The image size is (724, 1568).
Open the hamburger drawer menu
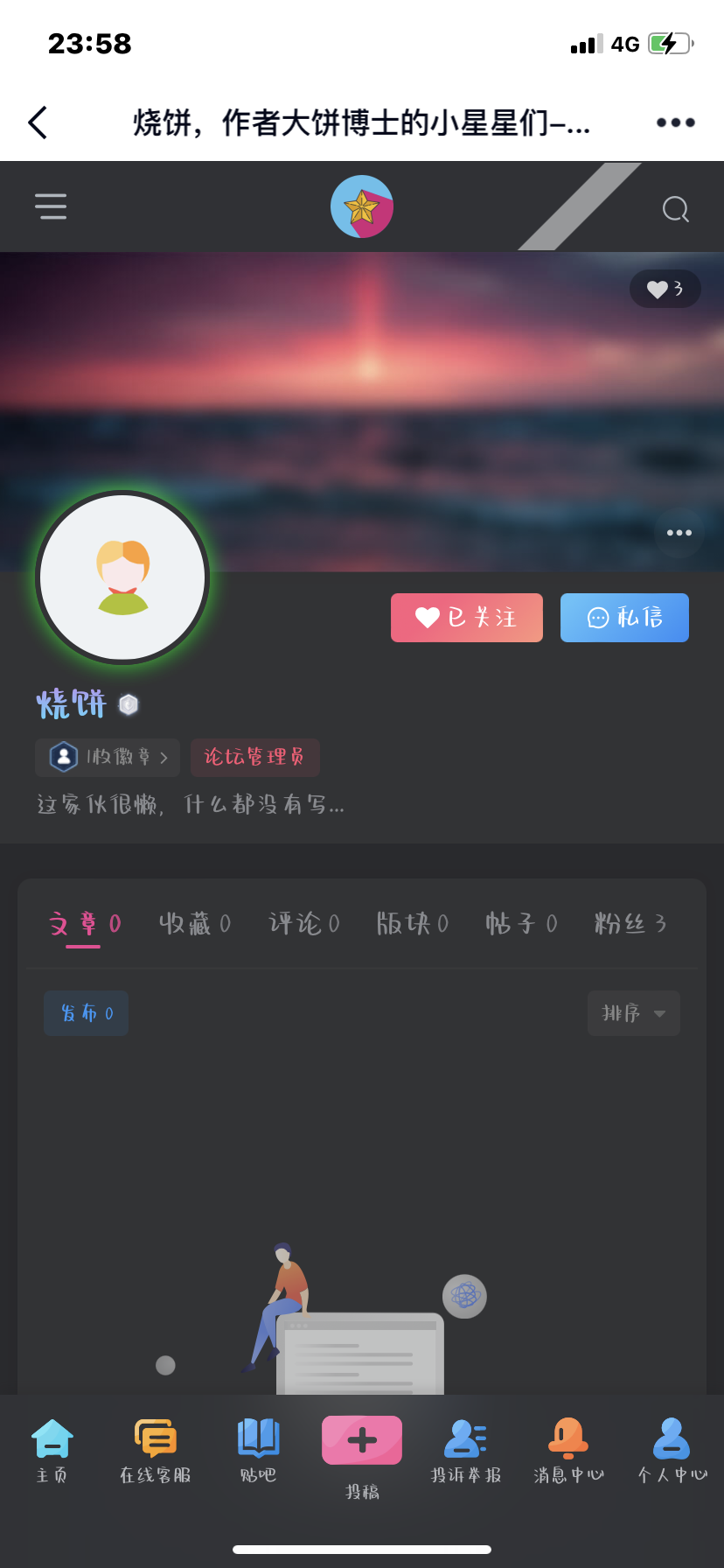[x=51, y=206]
